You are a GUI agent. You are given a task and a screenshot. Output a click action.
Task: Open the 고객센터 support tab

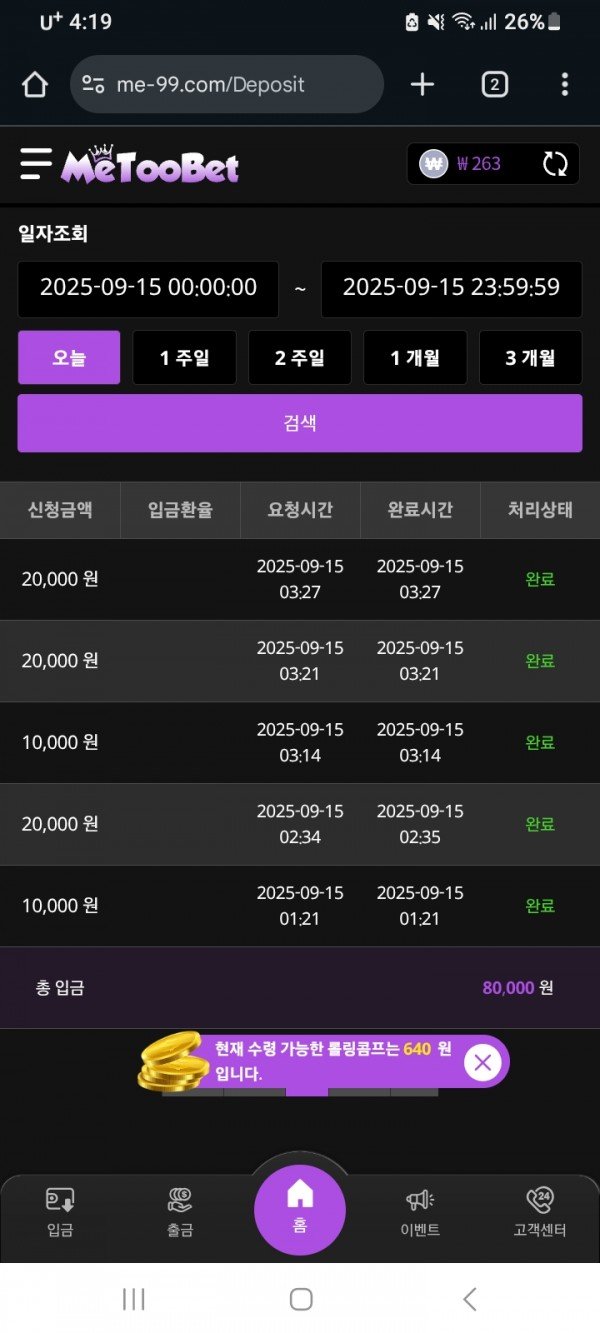coord(540,1212)
